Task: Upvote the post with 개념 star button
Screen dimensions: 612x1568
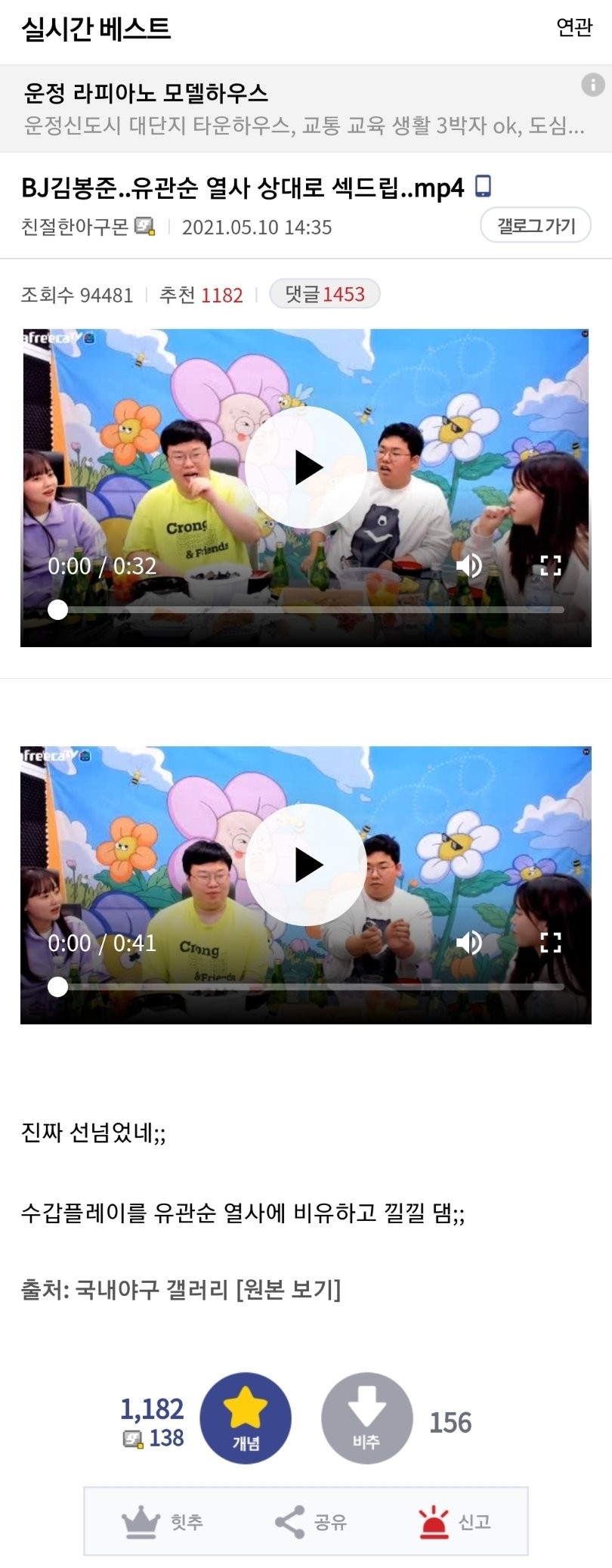Action: 246,1418
